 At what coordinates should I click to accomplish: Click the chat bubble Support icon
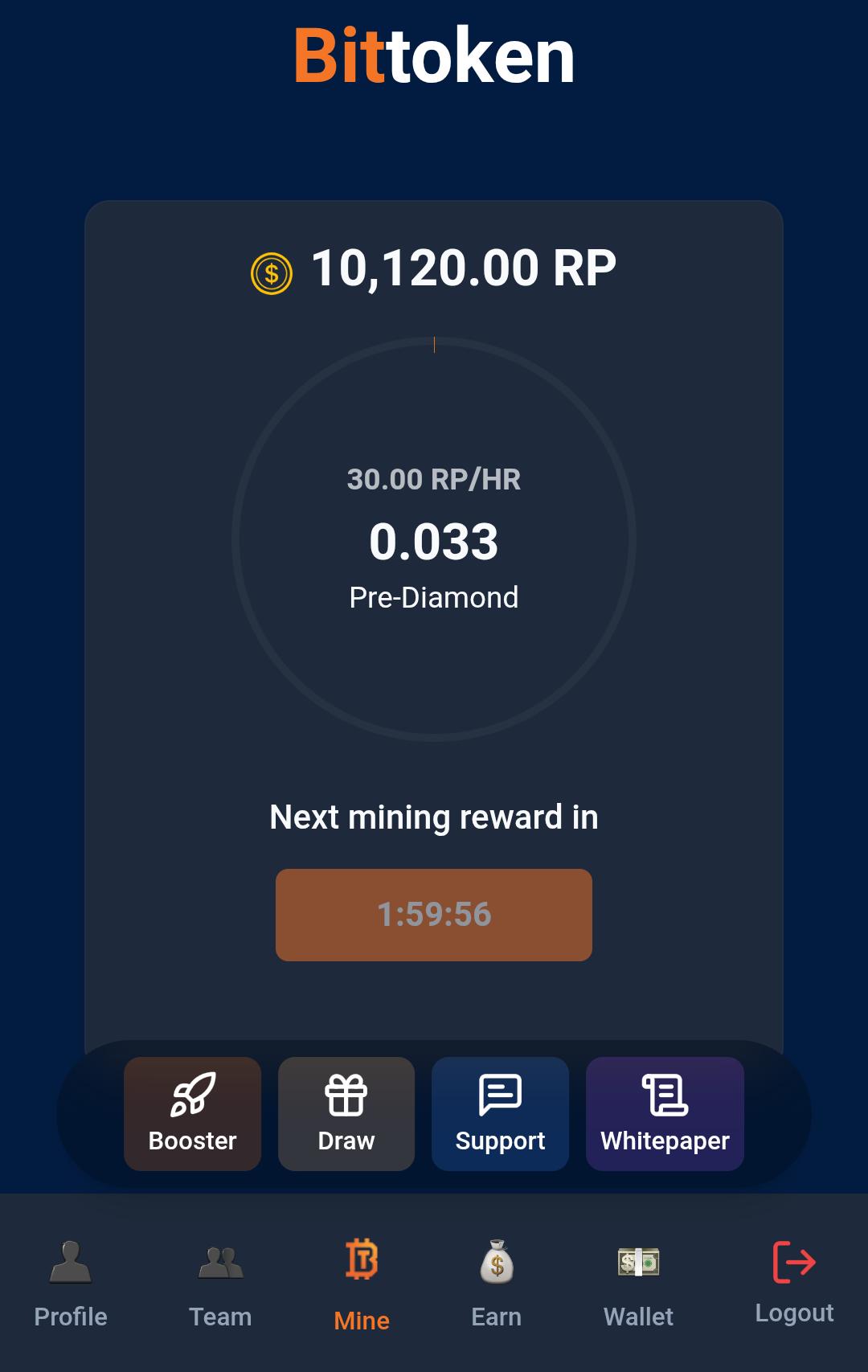pos(500,1093)
